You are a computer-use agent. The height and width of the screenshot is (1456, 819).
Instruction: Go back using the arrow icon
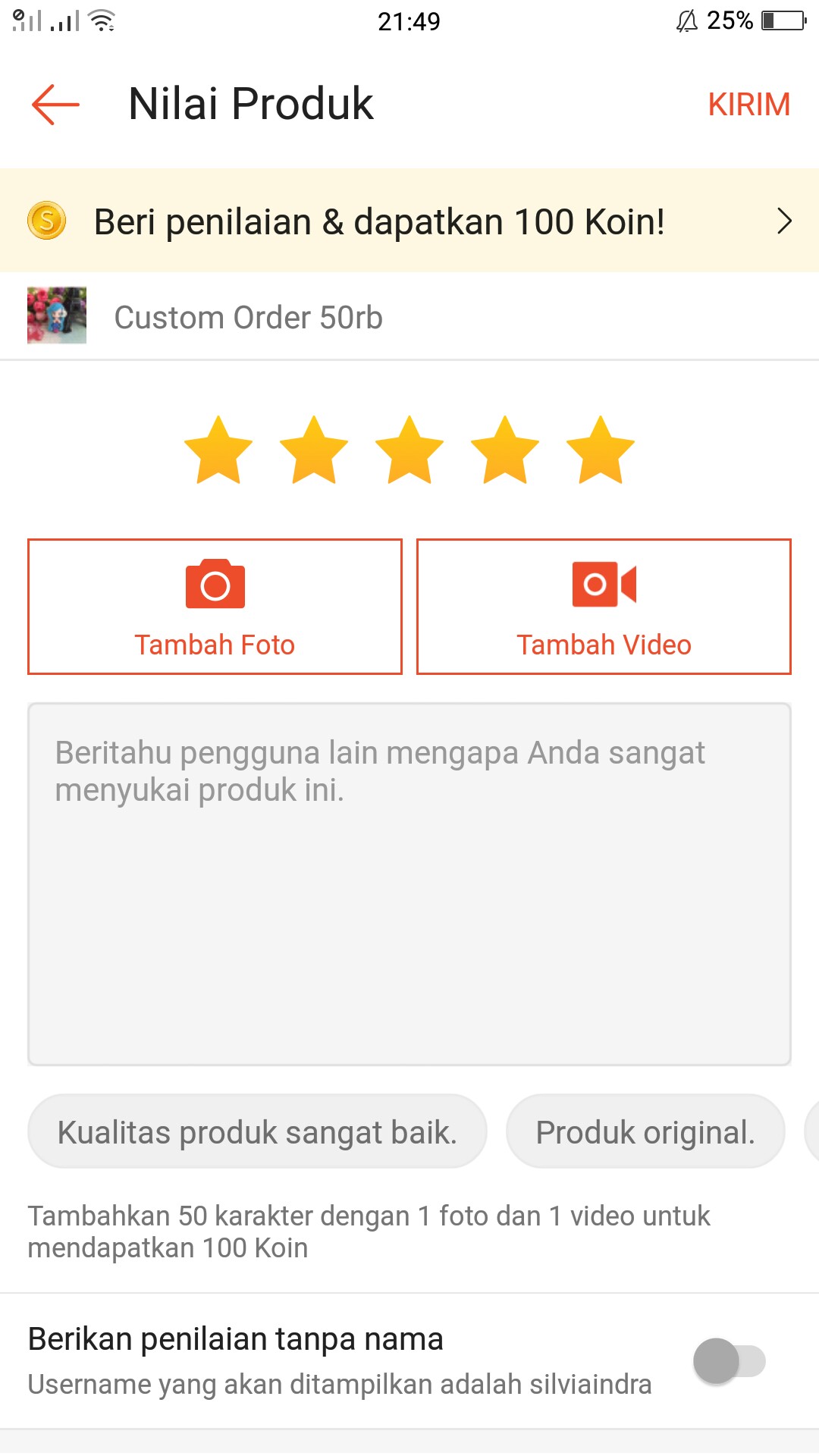pyautogui.click(x=55, y=104)
